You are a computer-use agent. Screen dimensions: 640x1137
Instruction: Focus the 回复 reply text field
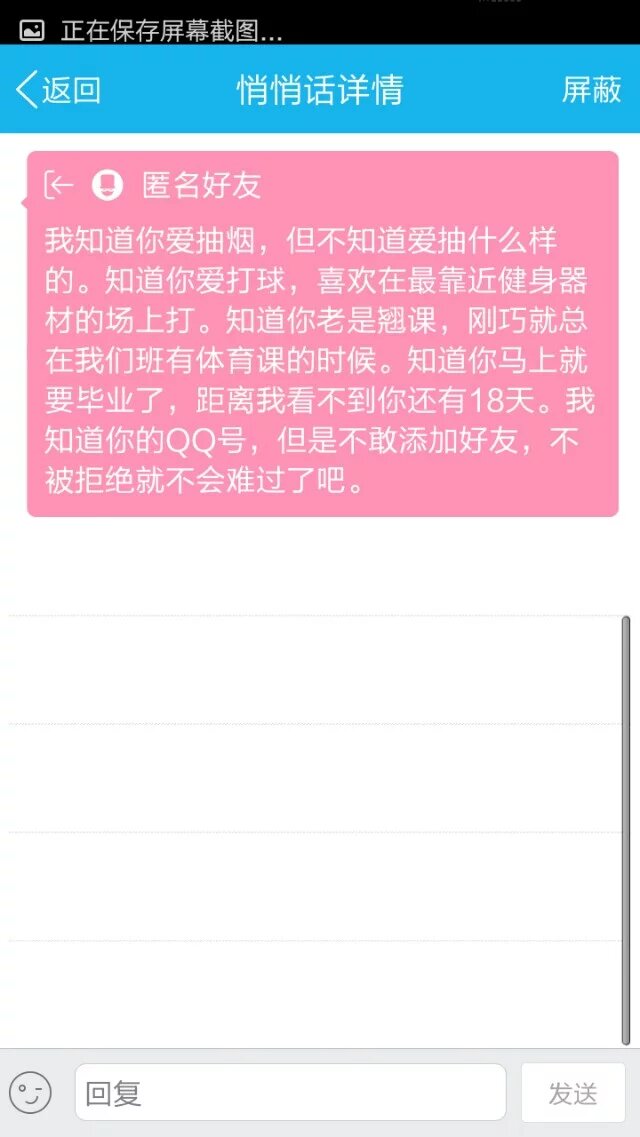click(290, 1092)
